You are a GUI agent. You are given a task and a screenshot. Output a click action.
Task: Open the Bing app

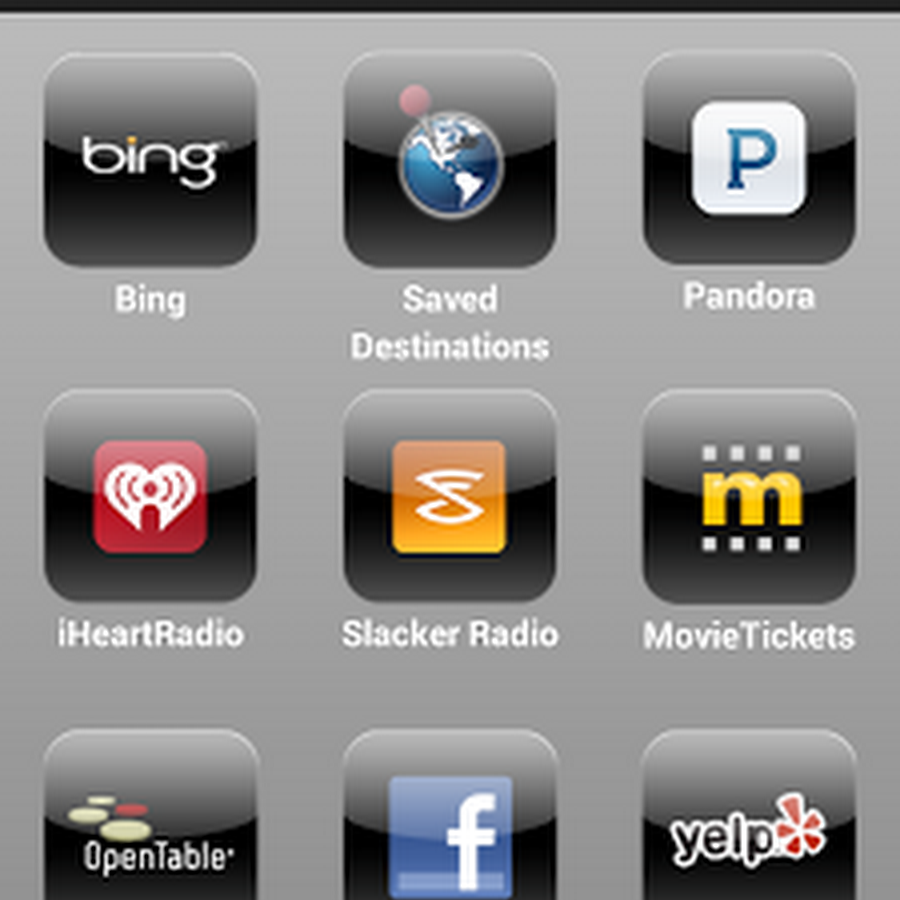(150, 160)
